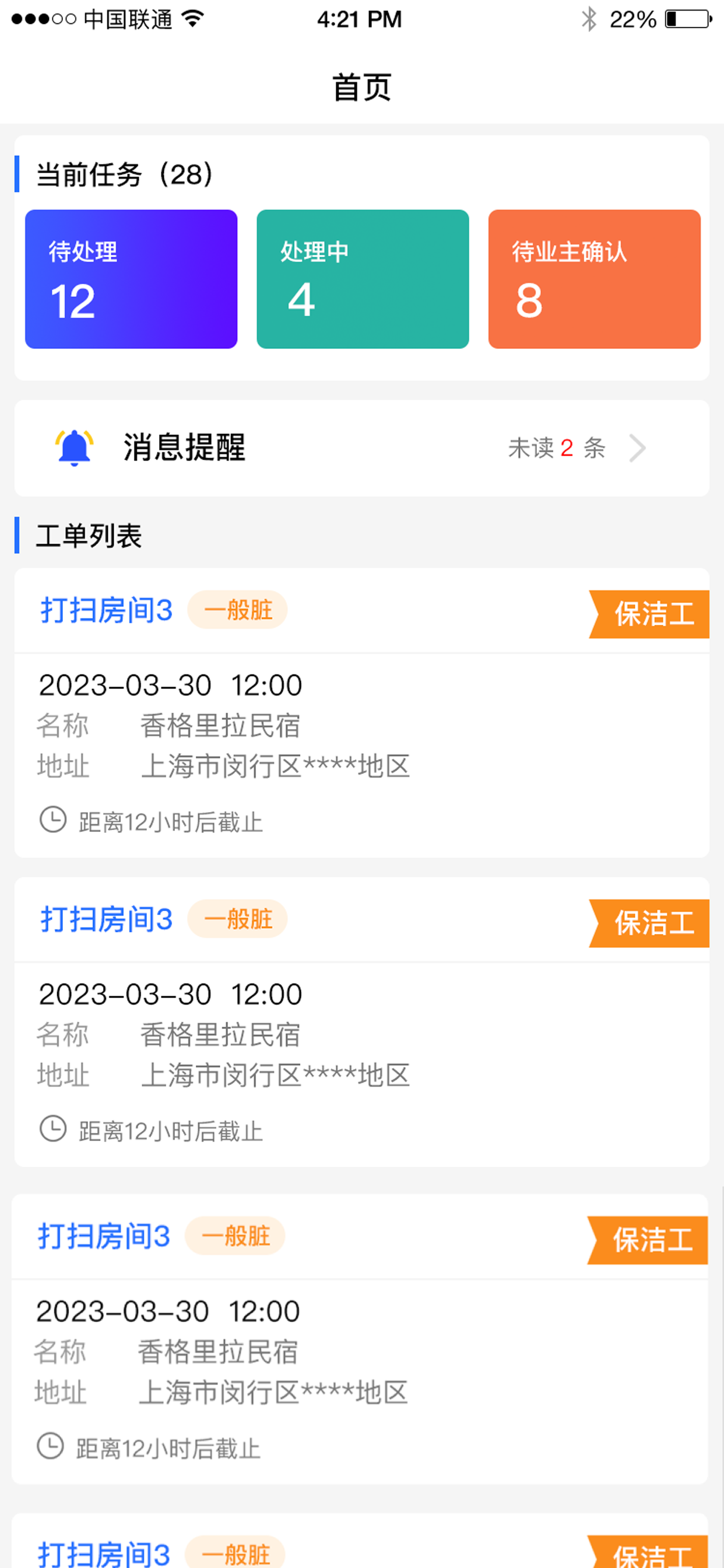Image resolution: width=724 pixels, height=1568 pixels.
Task: Open the 待业主确认 tasks card
Action: click(x=595, y=279)
